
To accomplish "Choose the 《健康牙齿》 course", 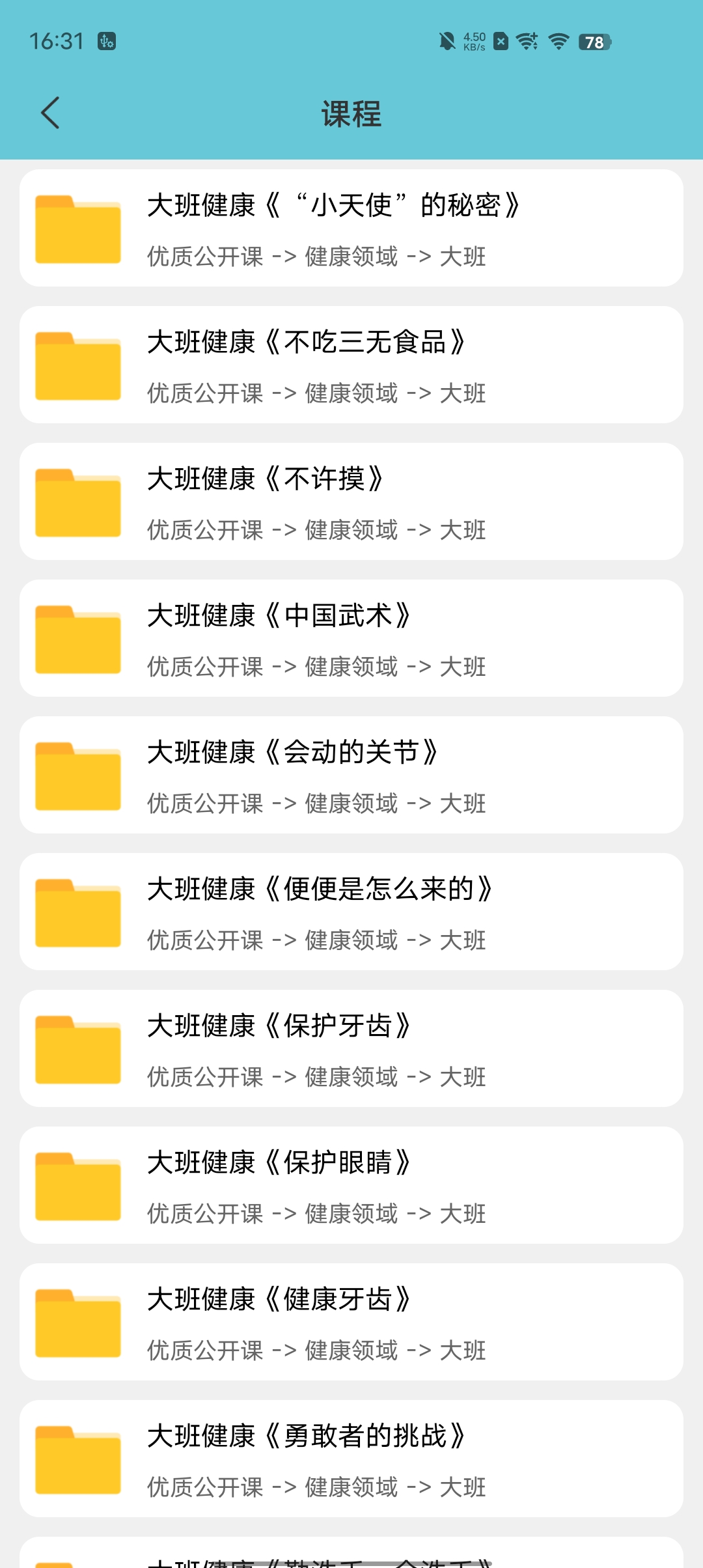I will (351, 1322).
